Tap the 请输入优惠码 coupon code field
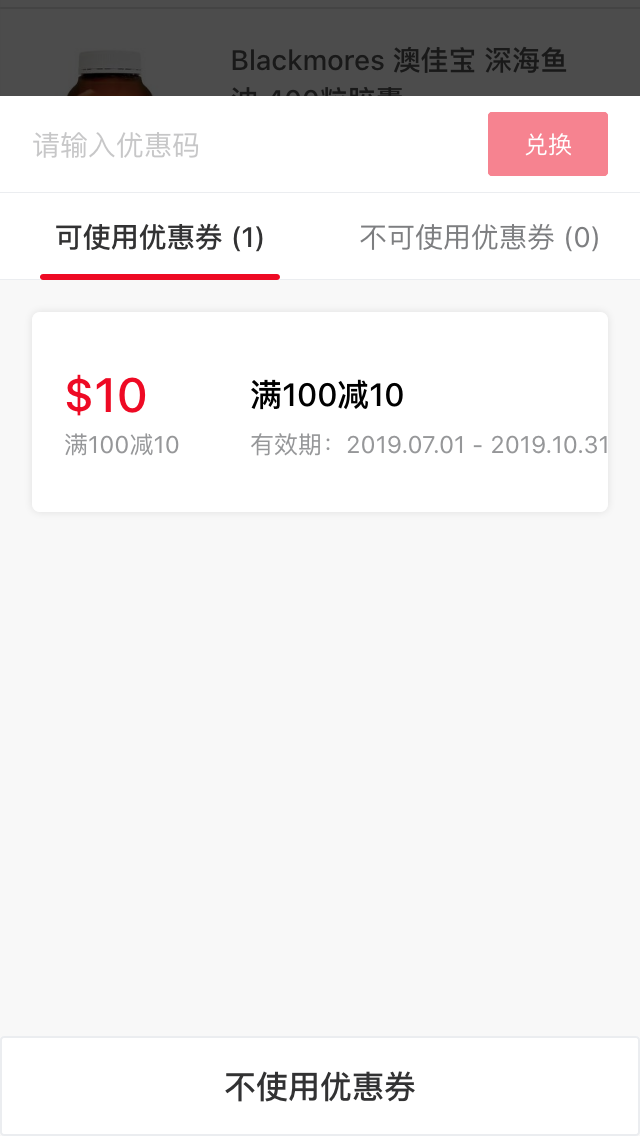The width and height of the screenshot is (640, 1136). coord(250,145)
